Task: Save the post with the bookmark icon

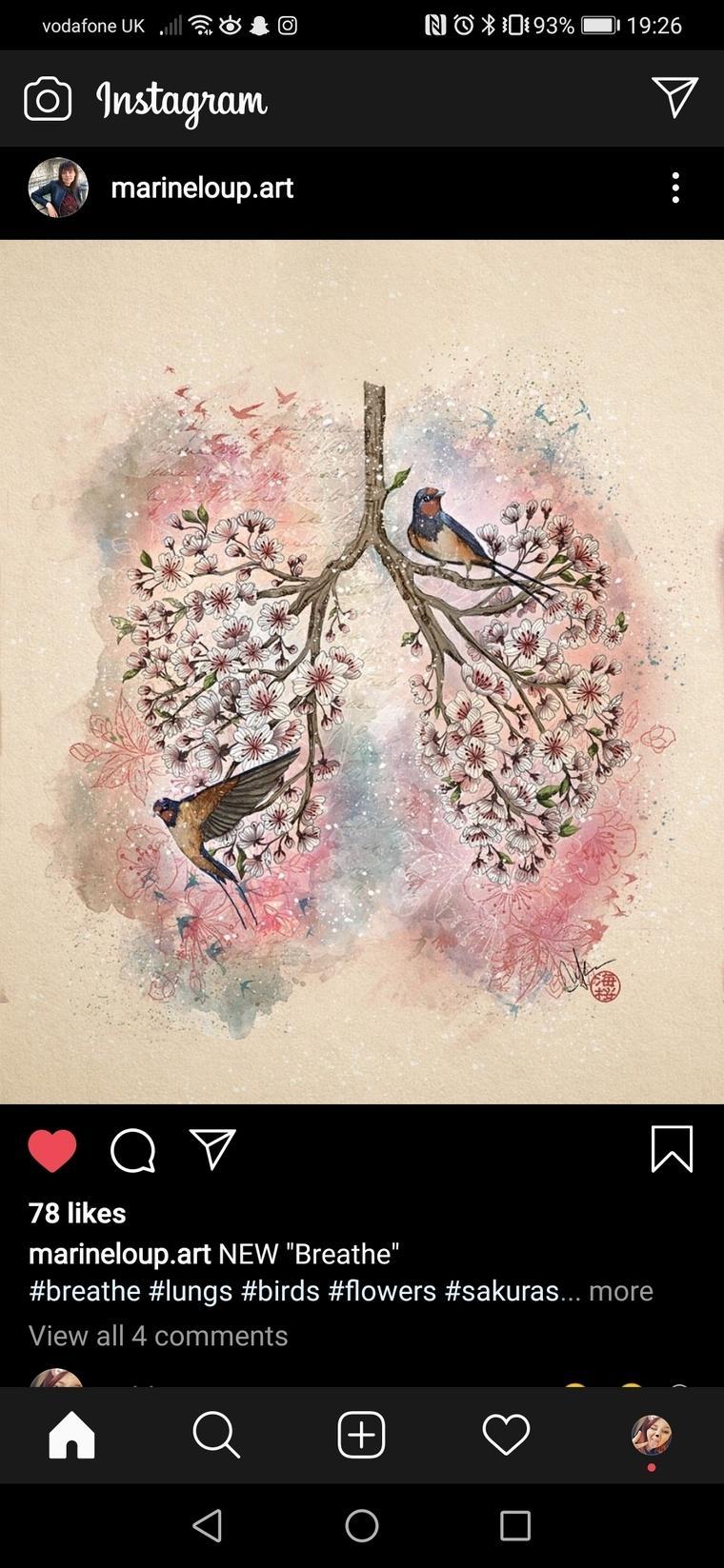Action: pos(673,1150)
